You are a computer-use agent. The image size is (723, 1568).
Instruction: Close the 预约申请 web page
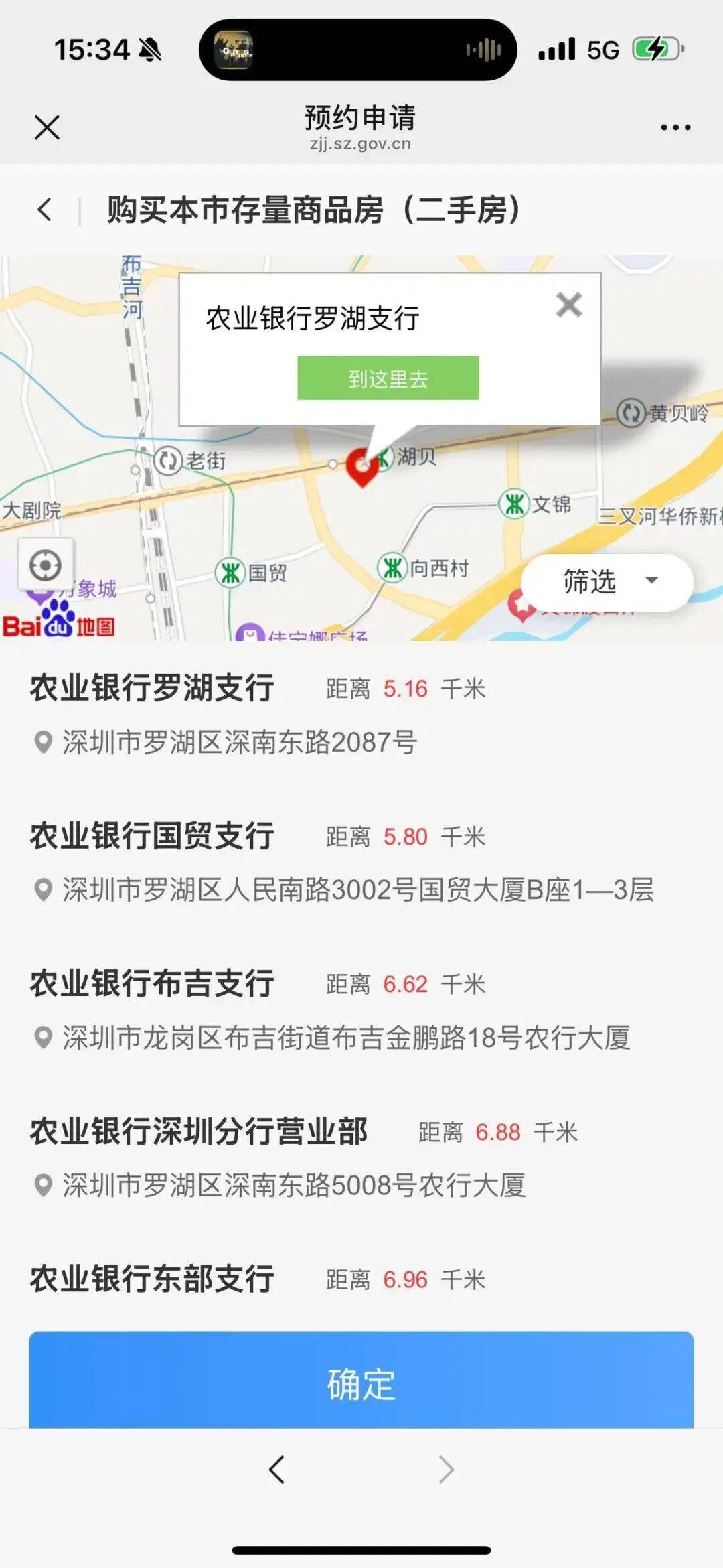point(47,127)
